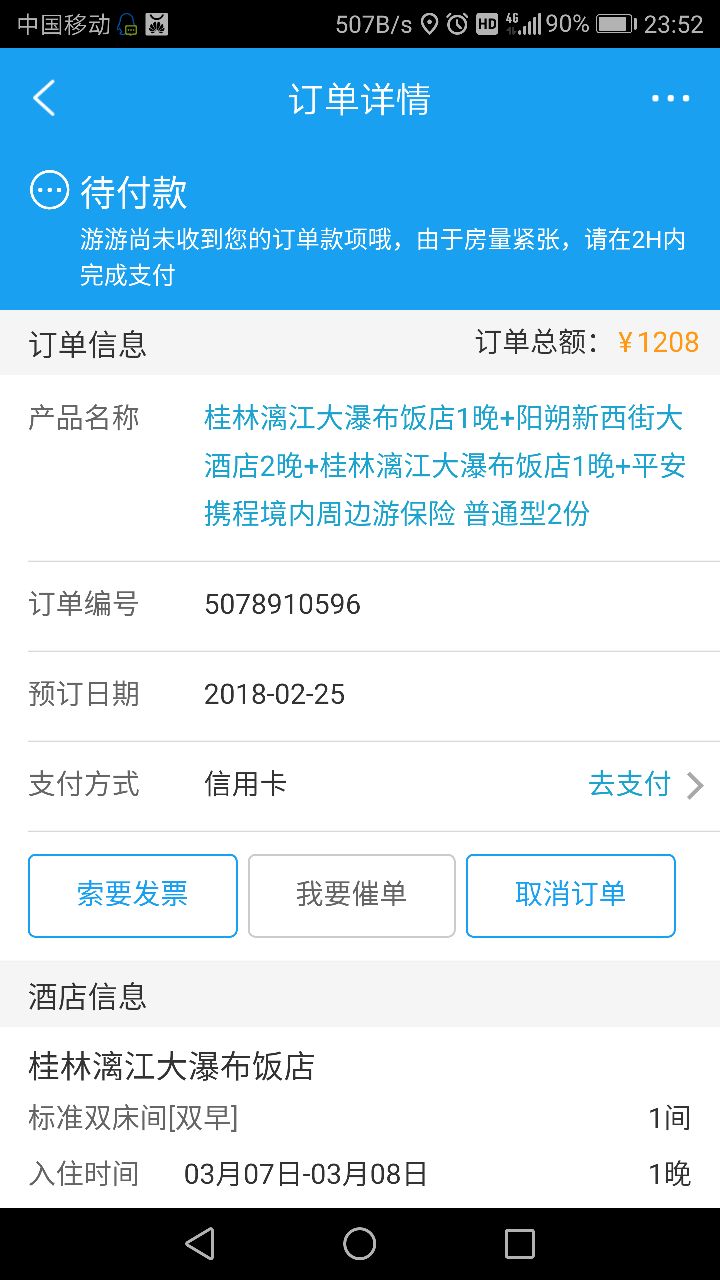Tap the system home button

tap(359, 1244)
